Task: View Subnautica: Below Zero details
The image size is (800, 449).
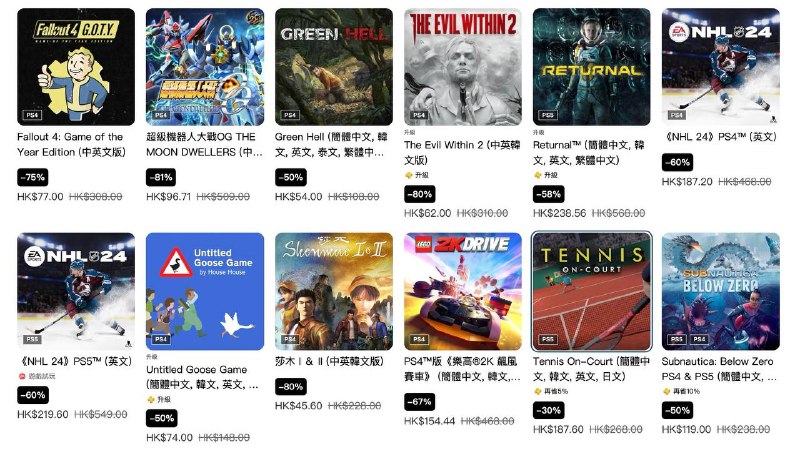Action: [x=721, y=291]
